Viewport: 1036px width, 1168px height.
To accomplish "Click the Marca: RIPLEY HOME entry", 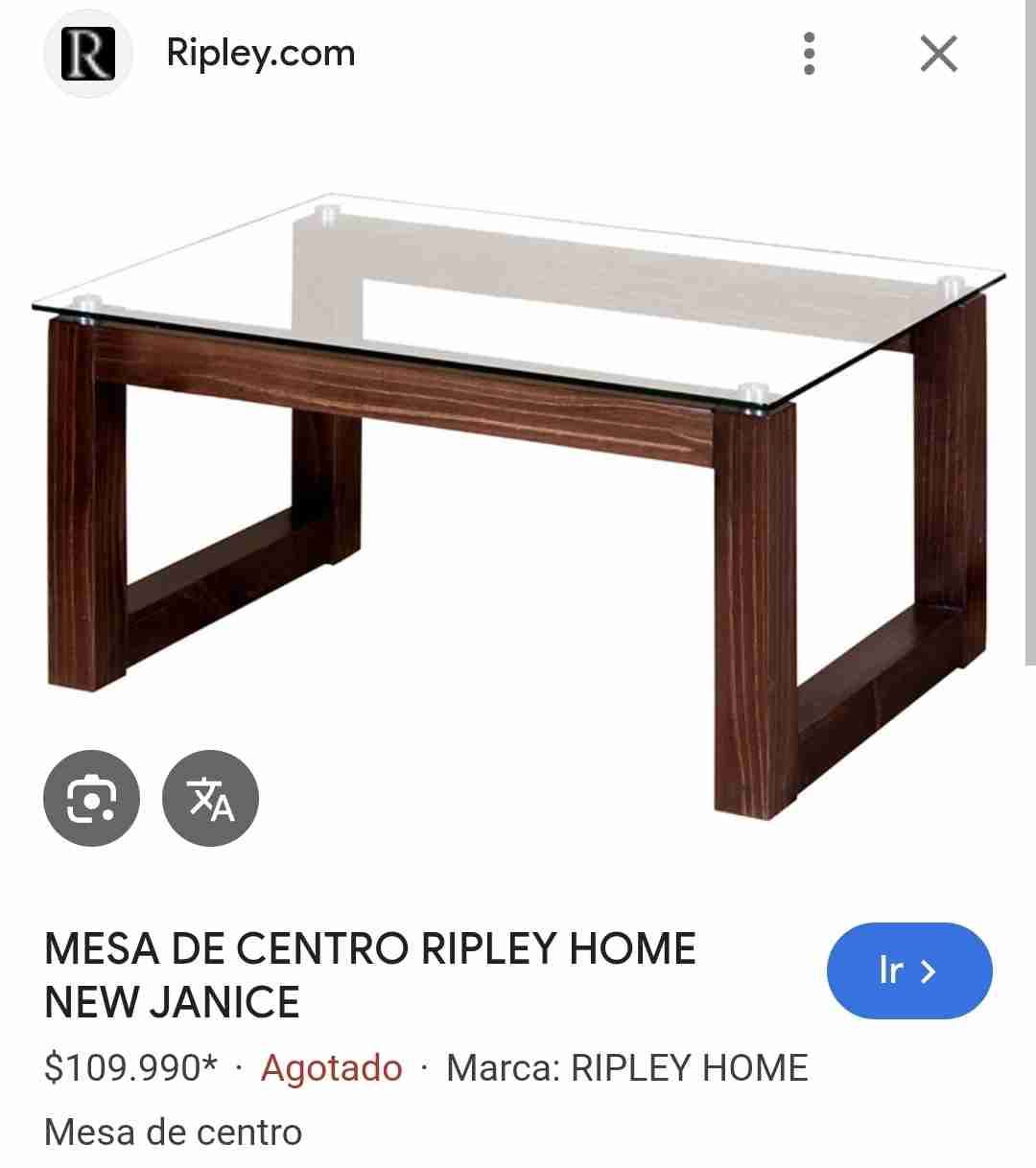I will click(x=628, y=1067).
